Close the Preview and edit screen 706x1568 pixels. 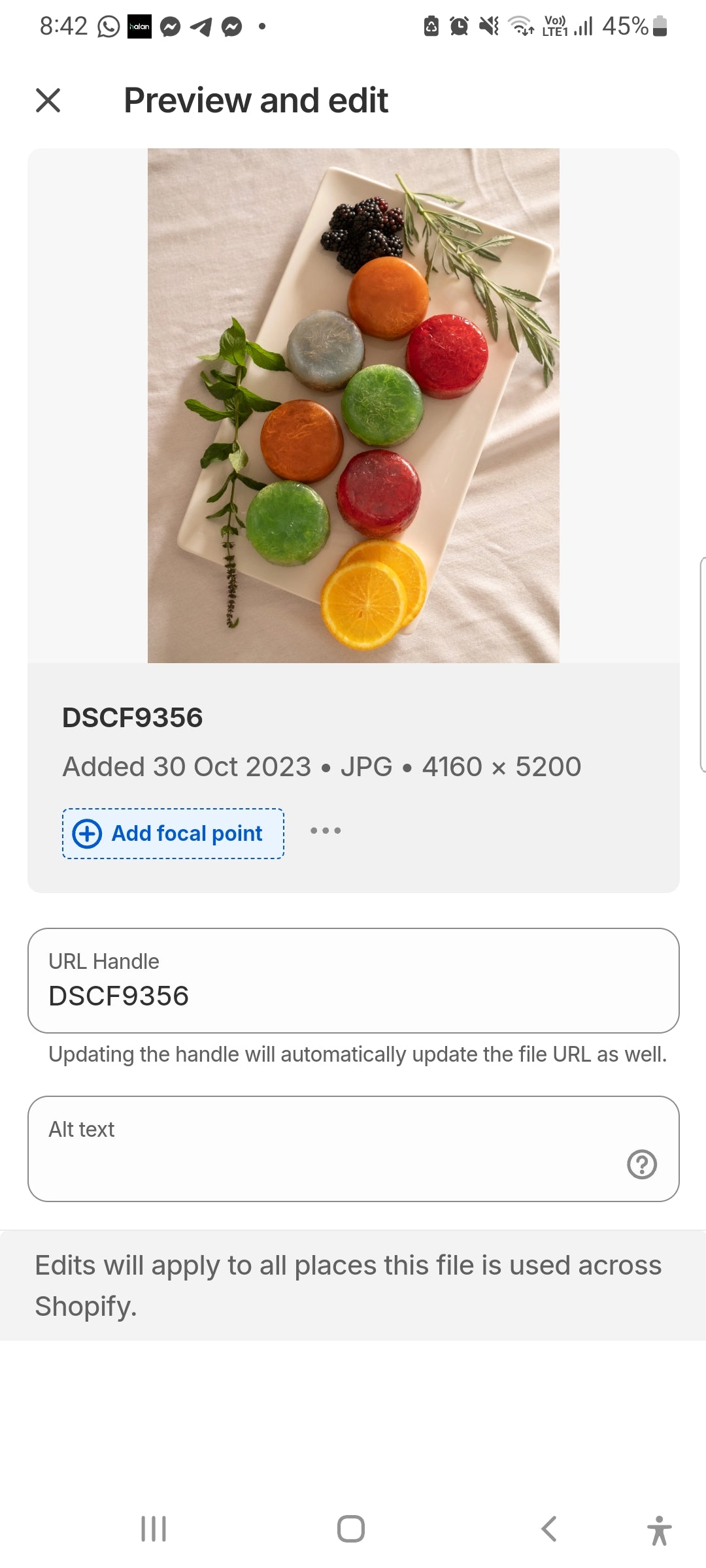point(48,101)
